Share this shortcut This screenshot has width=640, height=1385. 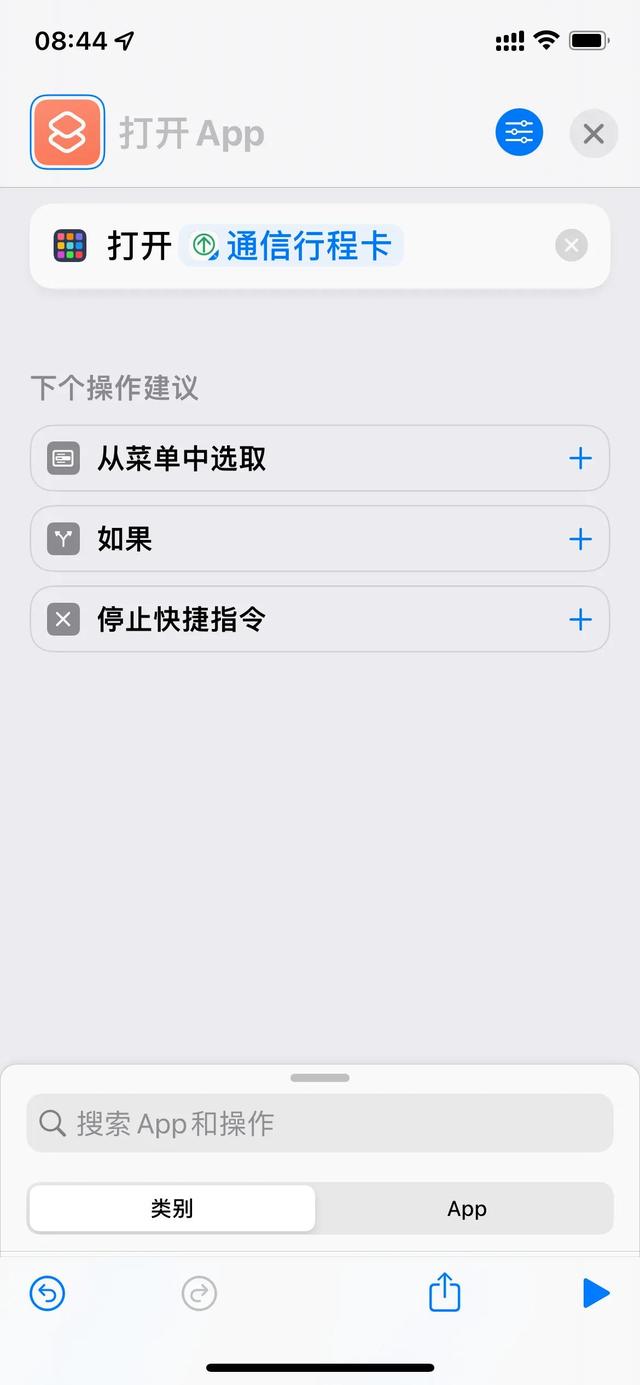pyautogui.click(x=444, y=1293)
